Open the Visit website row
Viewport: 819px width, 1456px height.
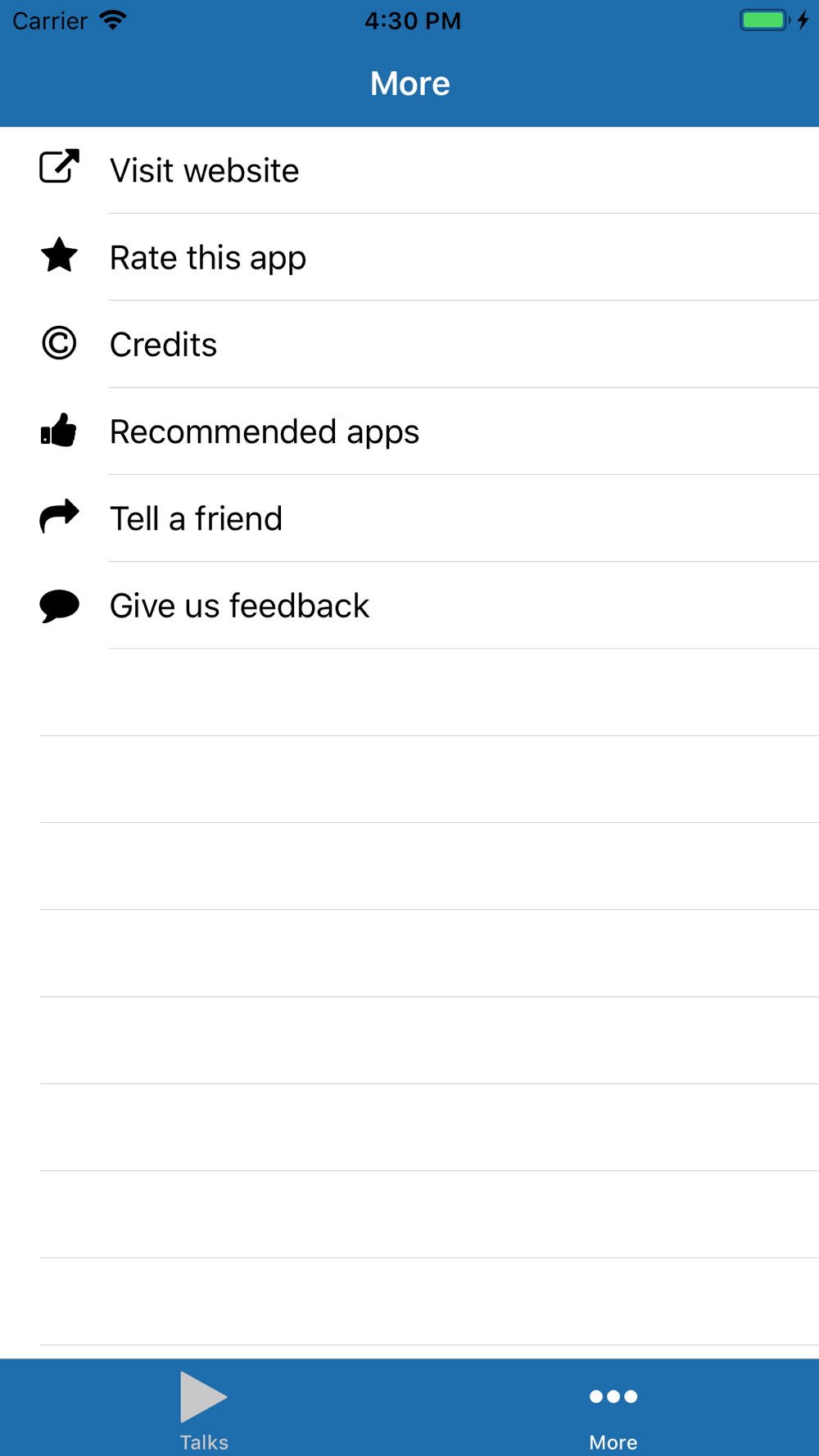coord(409,170)
